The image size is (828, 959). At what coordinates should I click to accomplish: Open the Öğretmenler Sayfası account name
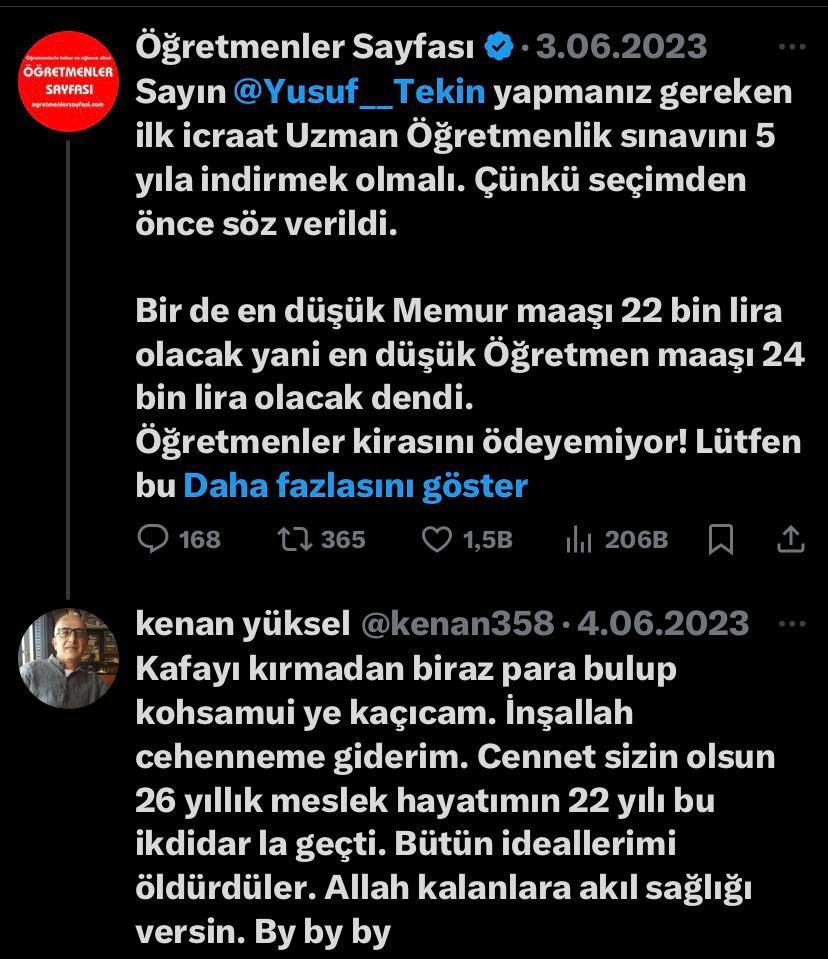(x=306, y=46)
